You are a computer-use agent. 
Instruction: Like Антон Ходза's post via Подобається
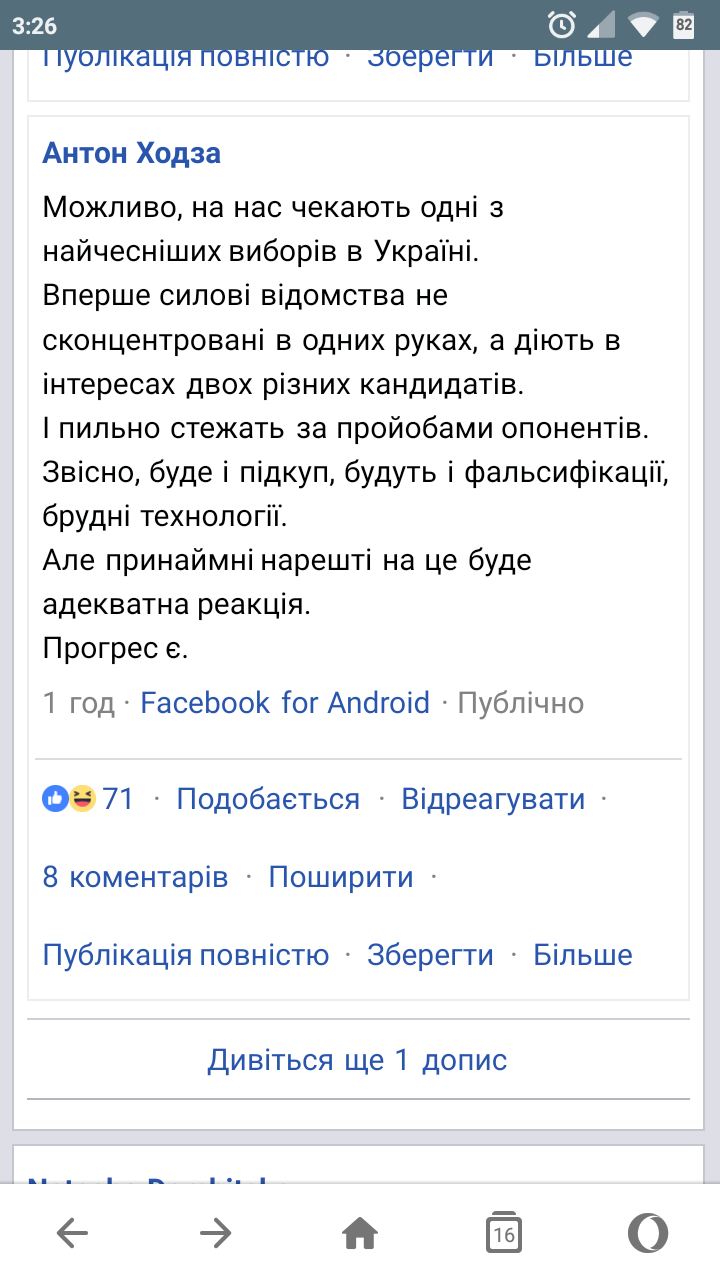[x=268, y=799]
